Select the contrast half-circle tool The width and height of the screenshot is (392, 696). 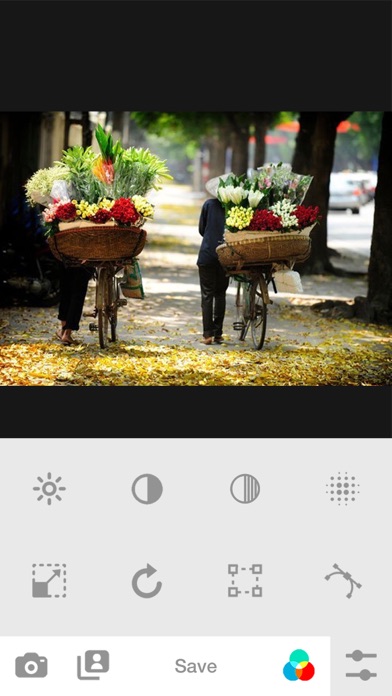147,489
